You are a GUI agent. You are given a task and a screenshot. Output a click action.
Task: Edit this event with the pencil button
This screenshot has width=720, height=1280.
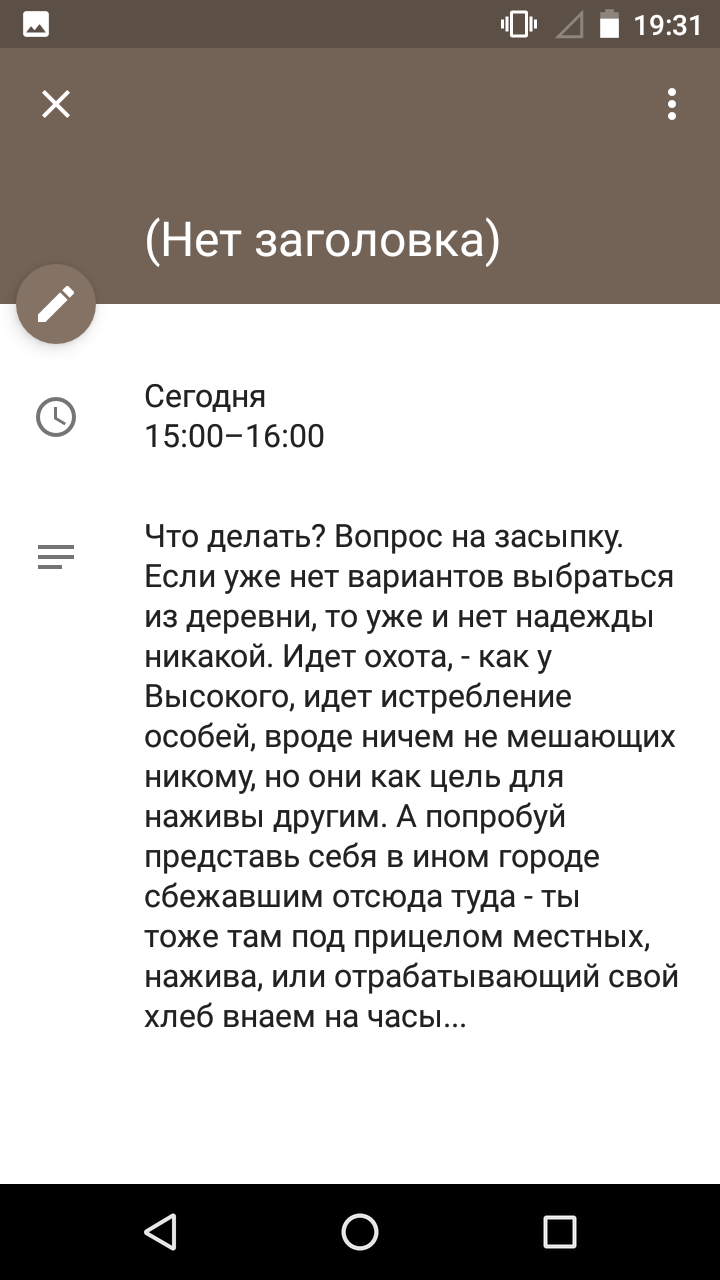tap(56, 304)
